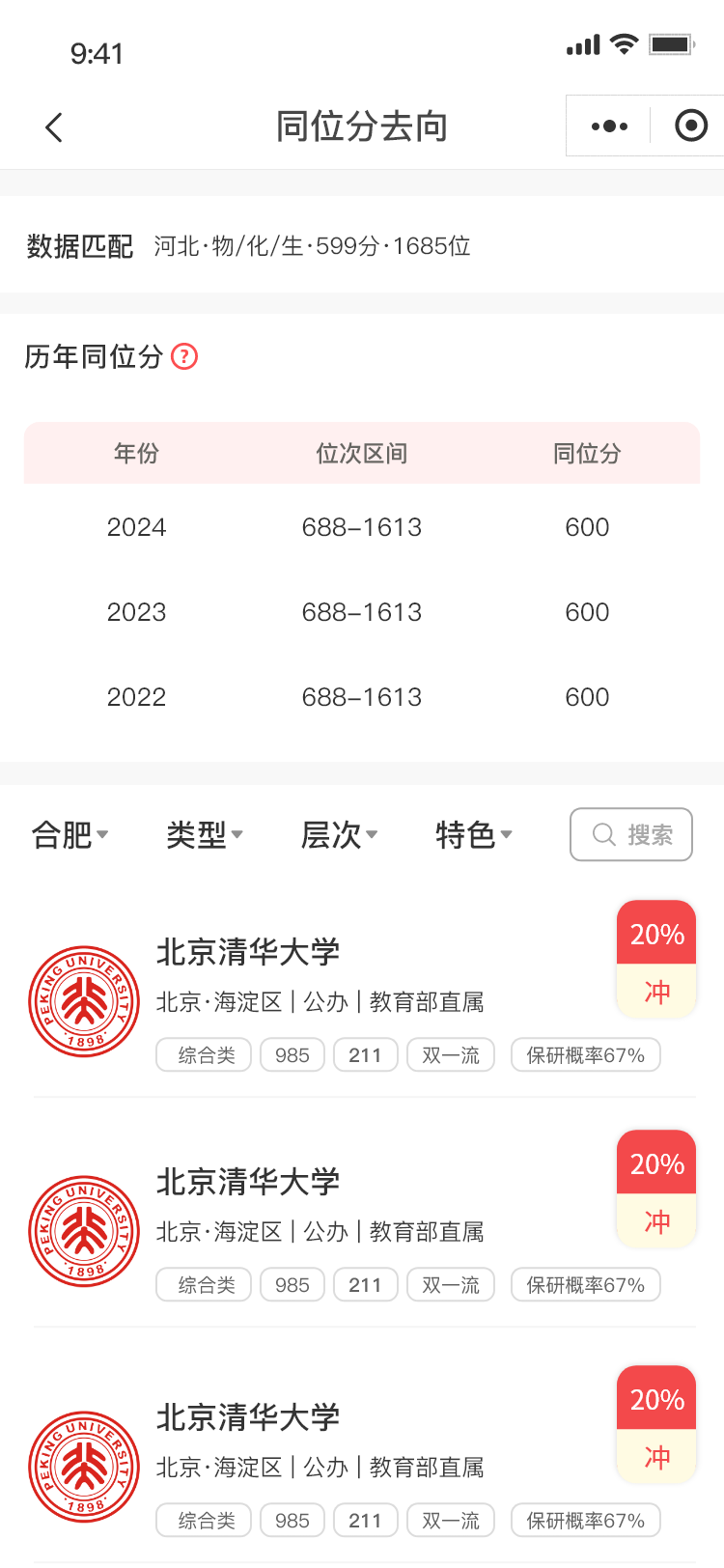Tap the 搜索 search box
The height and width of the screenshot is (1568, 724).
click(x=631, y=834)
